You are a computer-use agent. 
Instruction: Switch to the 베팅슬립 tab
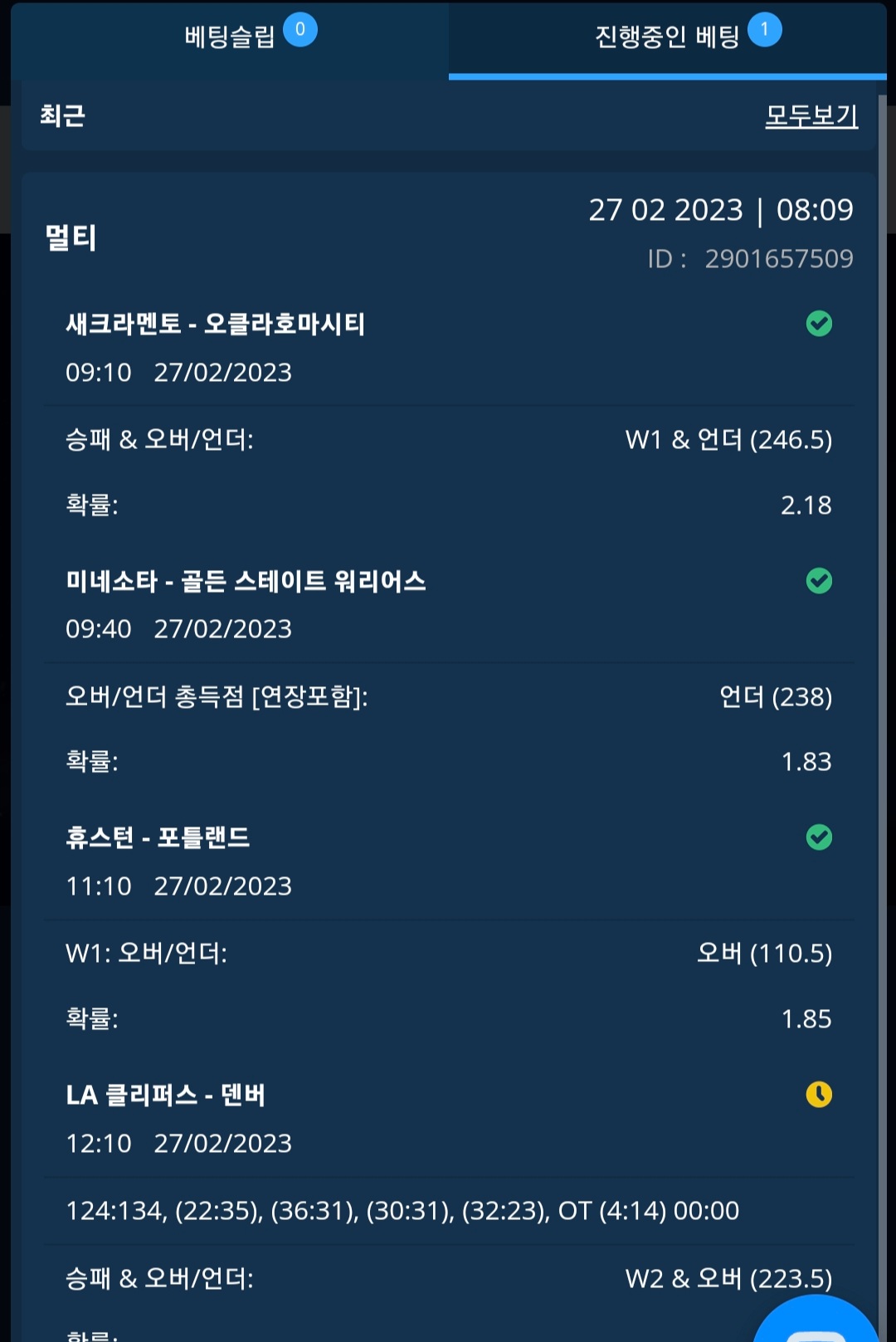coord(230,37)
